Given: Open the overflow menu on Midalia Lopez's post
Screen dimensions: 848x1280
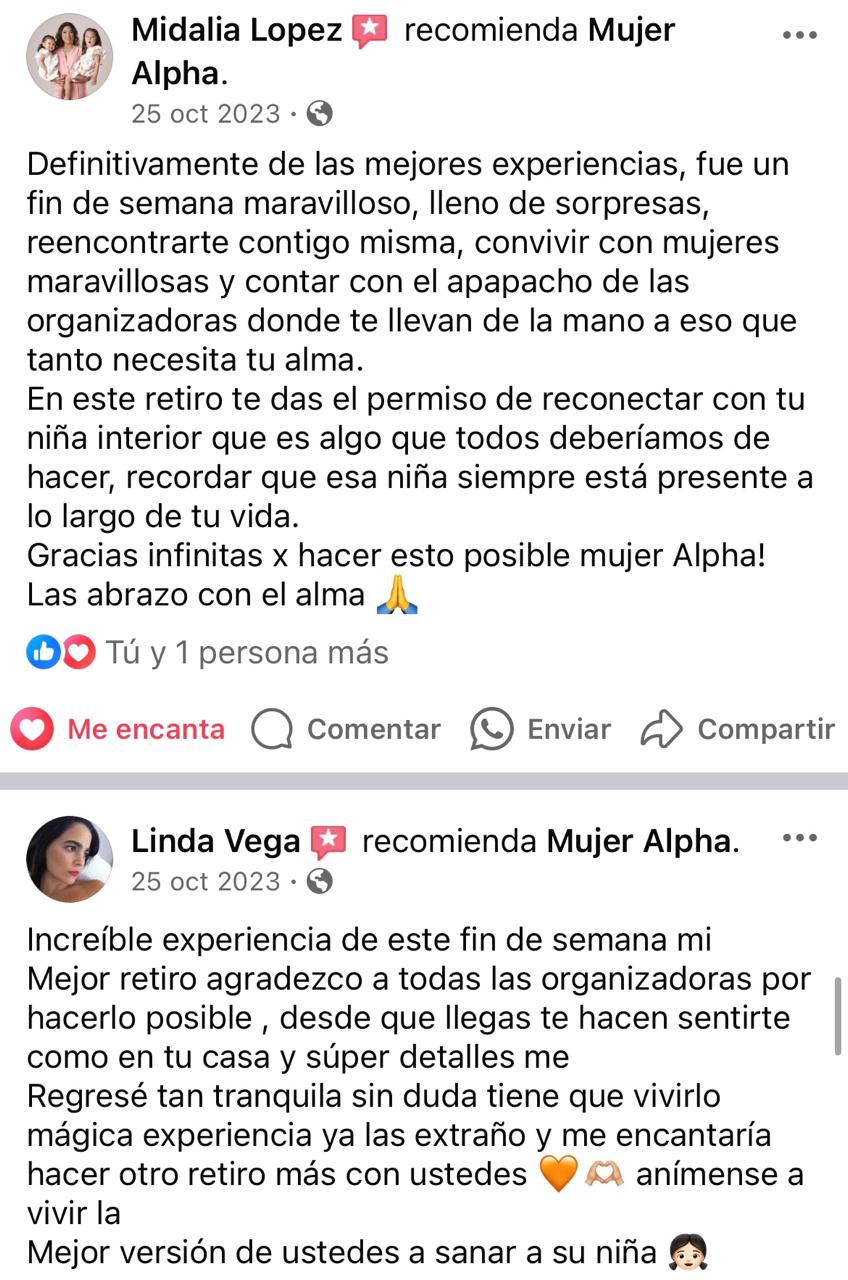Looking at the screenshot, I should pyautogui.click(x=799, y=35).
